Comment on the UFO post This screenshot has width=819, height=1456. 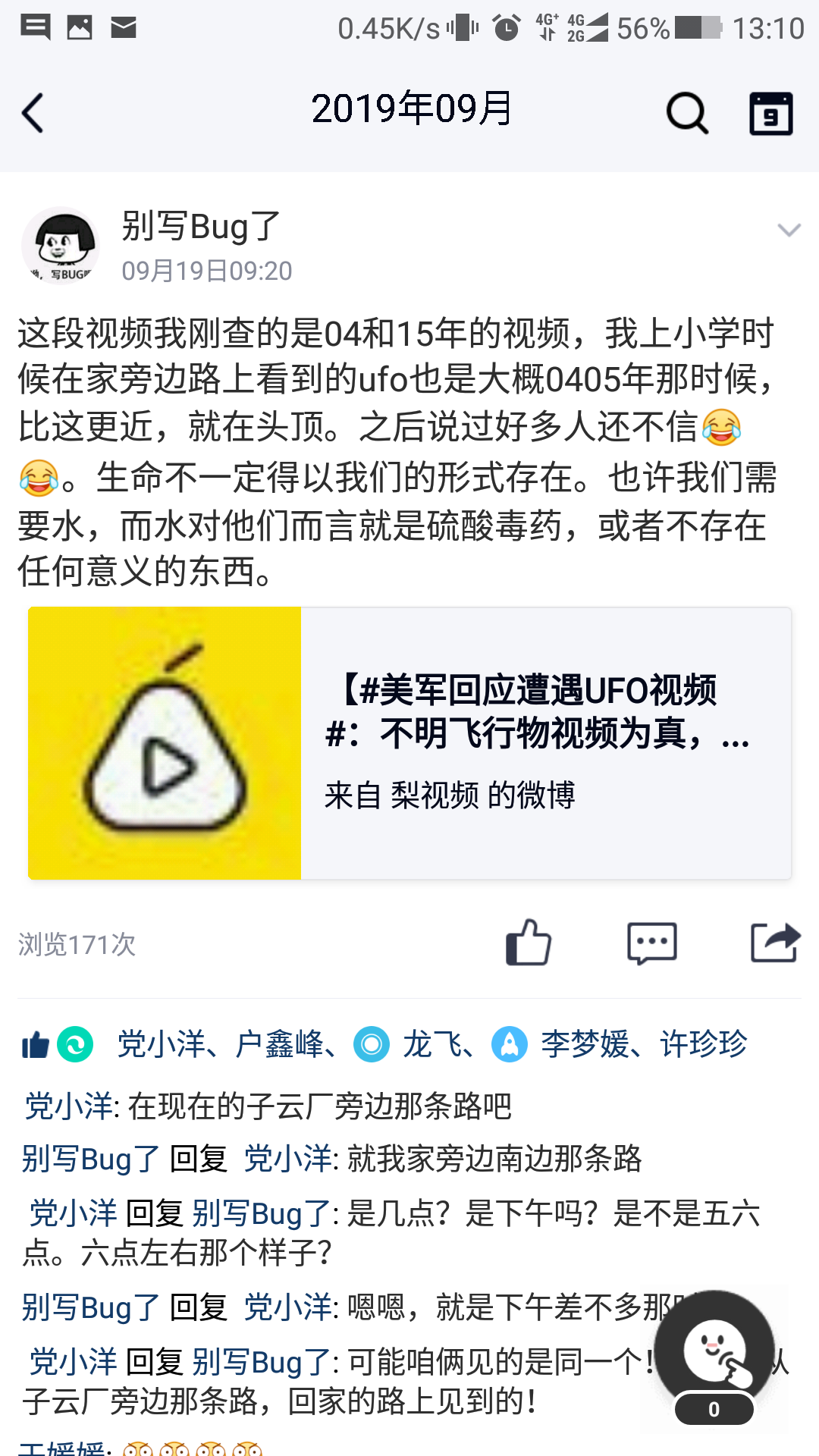(651, 943)
